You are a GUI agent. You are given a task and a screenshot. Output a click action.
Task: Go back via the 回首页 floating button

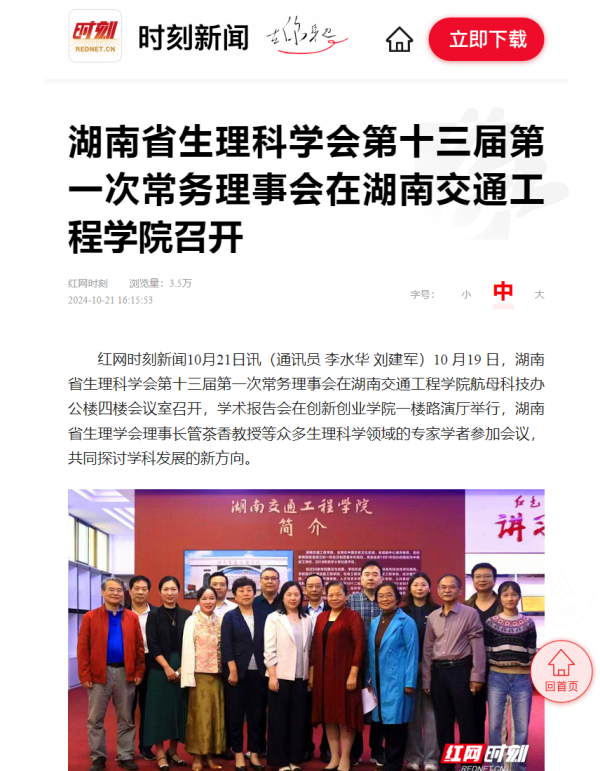561,671
